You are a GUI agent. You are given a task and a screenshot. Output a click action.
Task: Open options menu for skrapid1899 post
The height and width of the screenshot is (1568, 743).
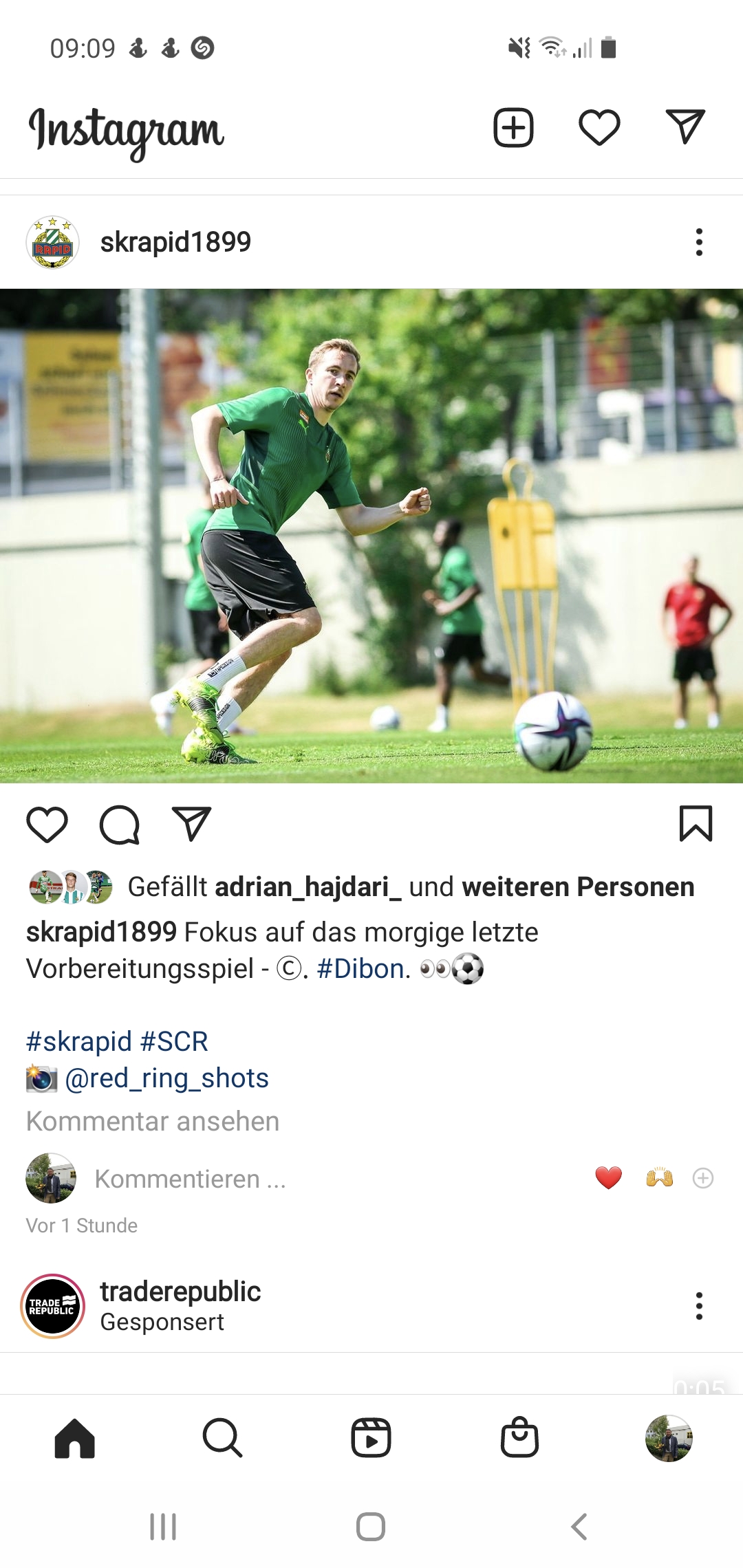(x=699, y=242)
